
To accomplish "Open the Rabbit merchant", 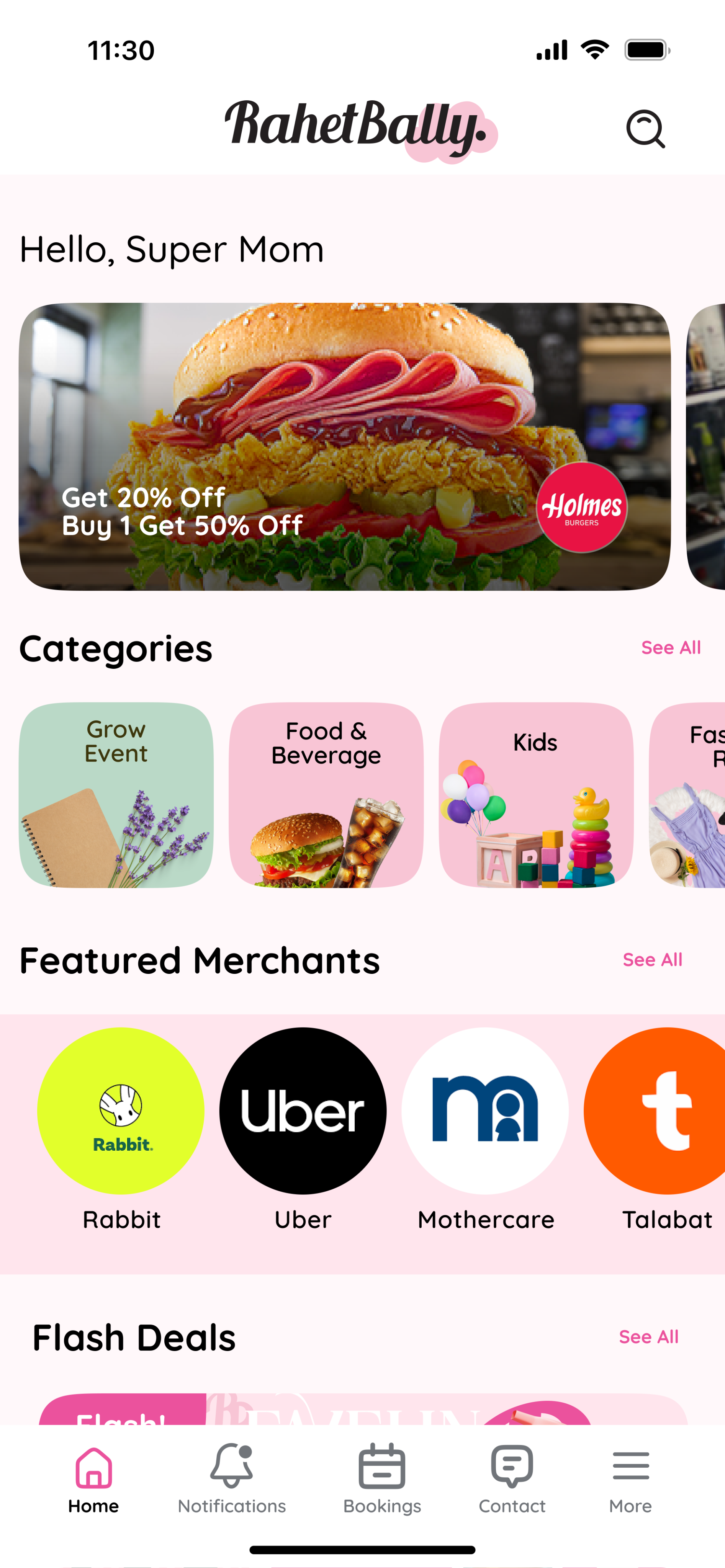I will [x=121, y=1111].
